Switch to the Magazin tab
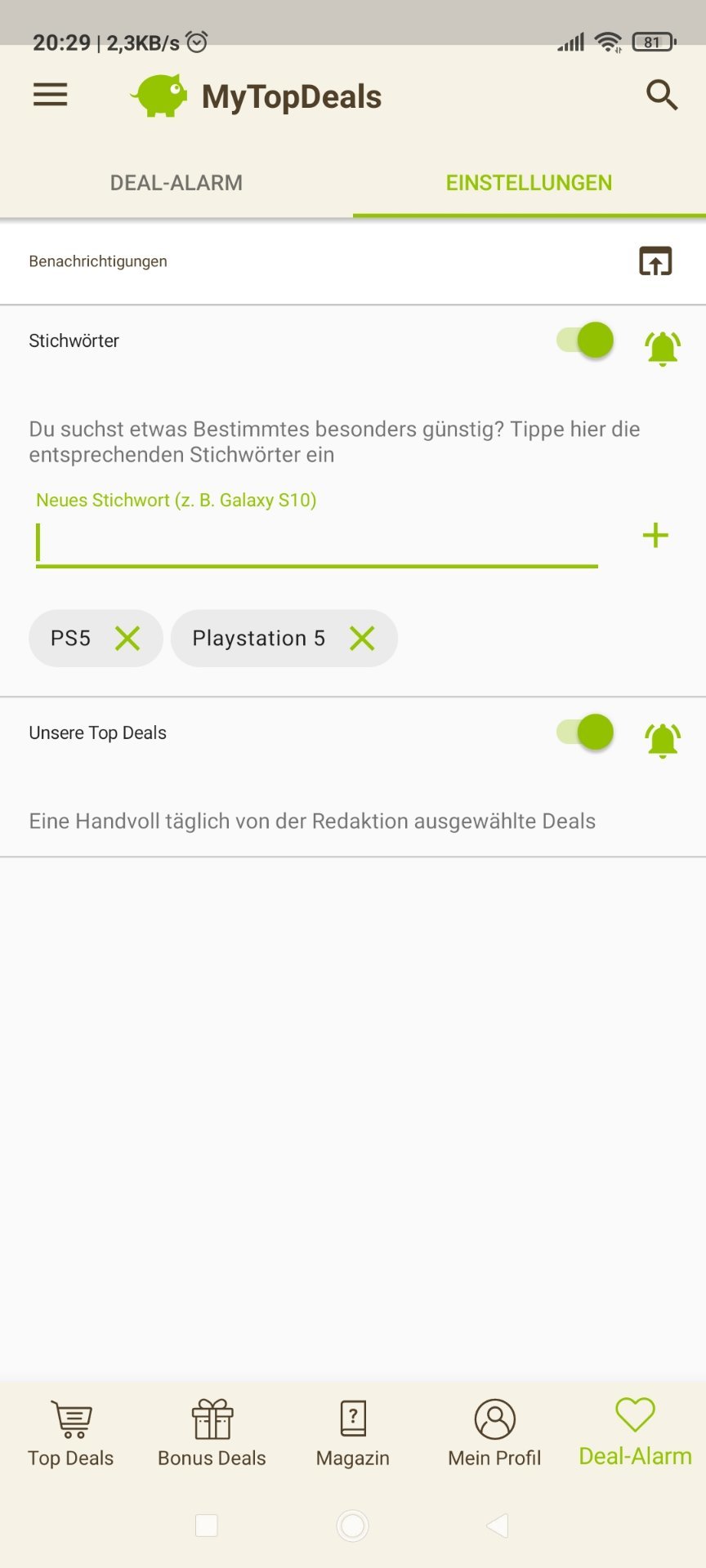Screen dimensions: 706x1568 [x=353, y=1432]
